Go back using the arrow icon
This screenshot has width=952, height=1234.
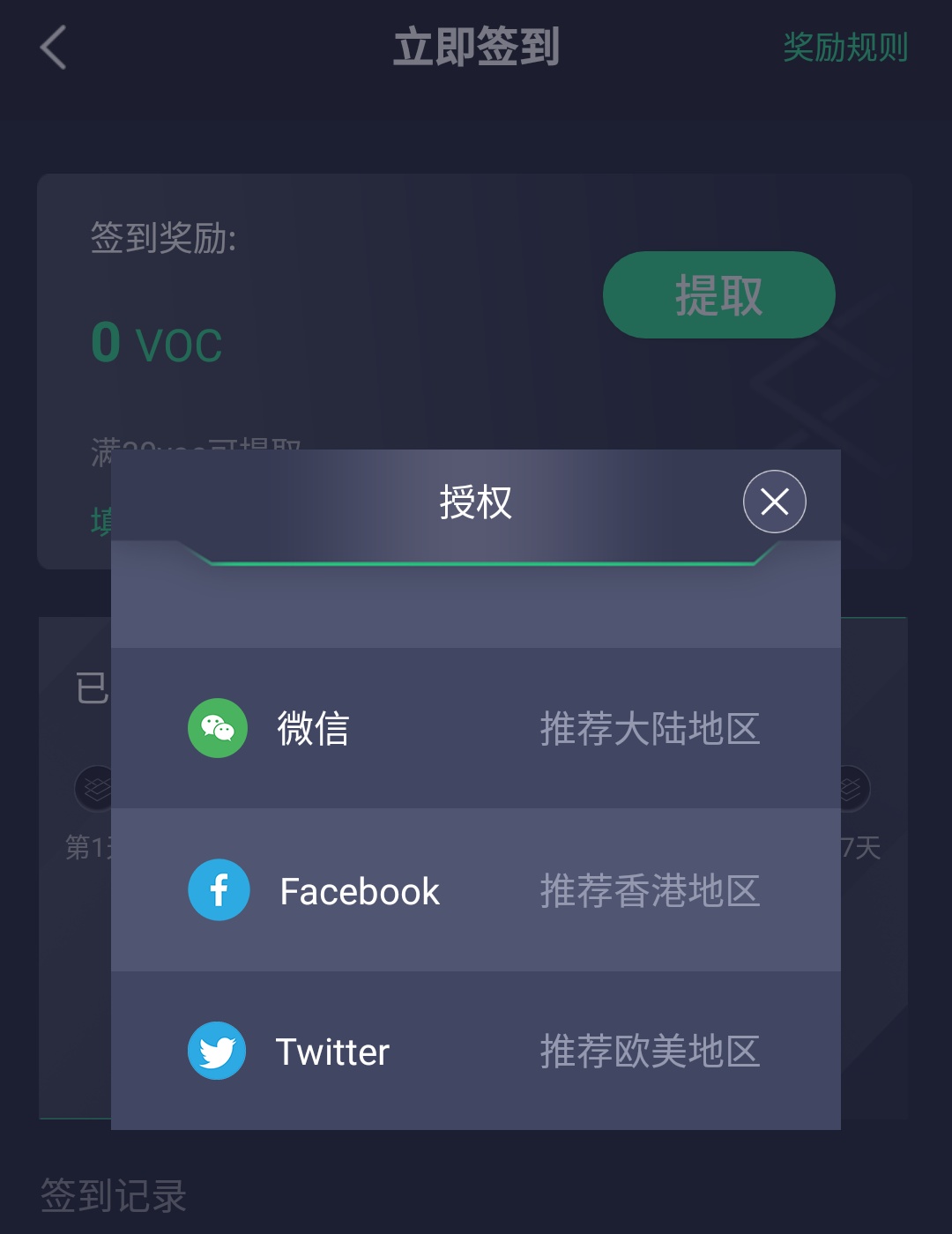pyautogui.click(x=54, y=48)
